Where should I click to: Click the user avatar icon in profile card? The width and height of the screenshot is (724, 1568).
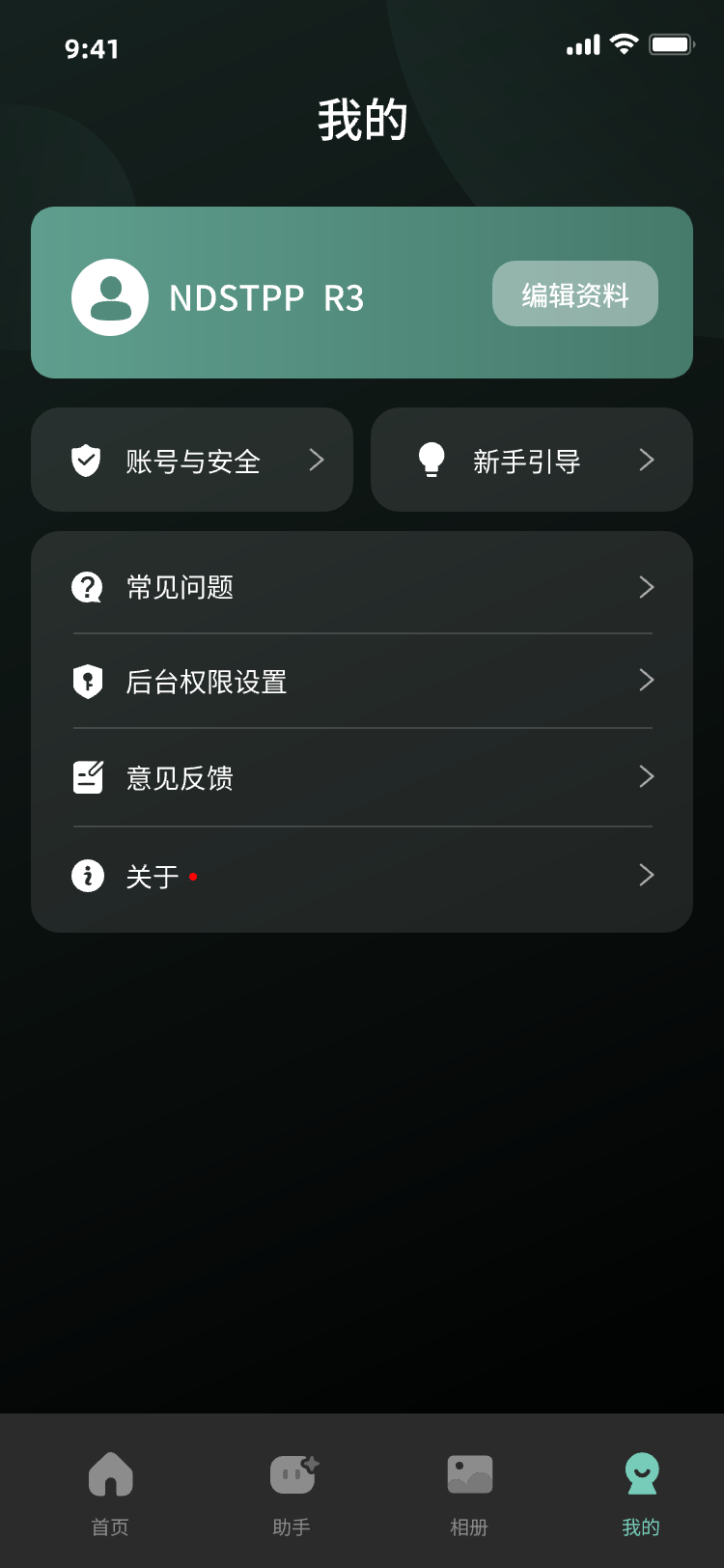point(109,295)
